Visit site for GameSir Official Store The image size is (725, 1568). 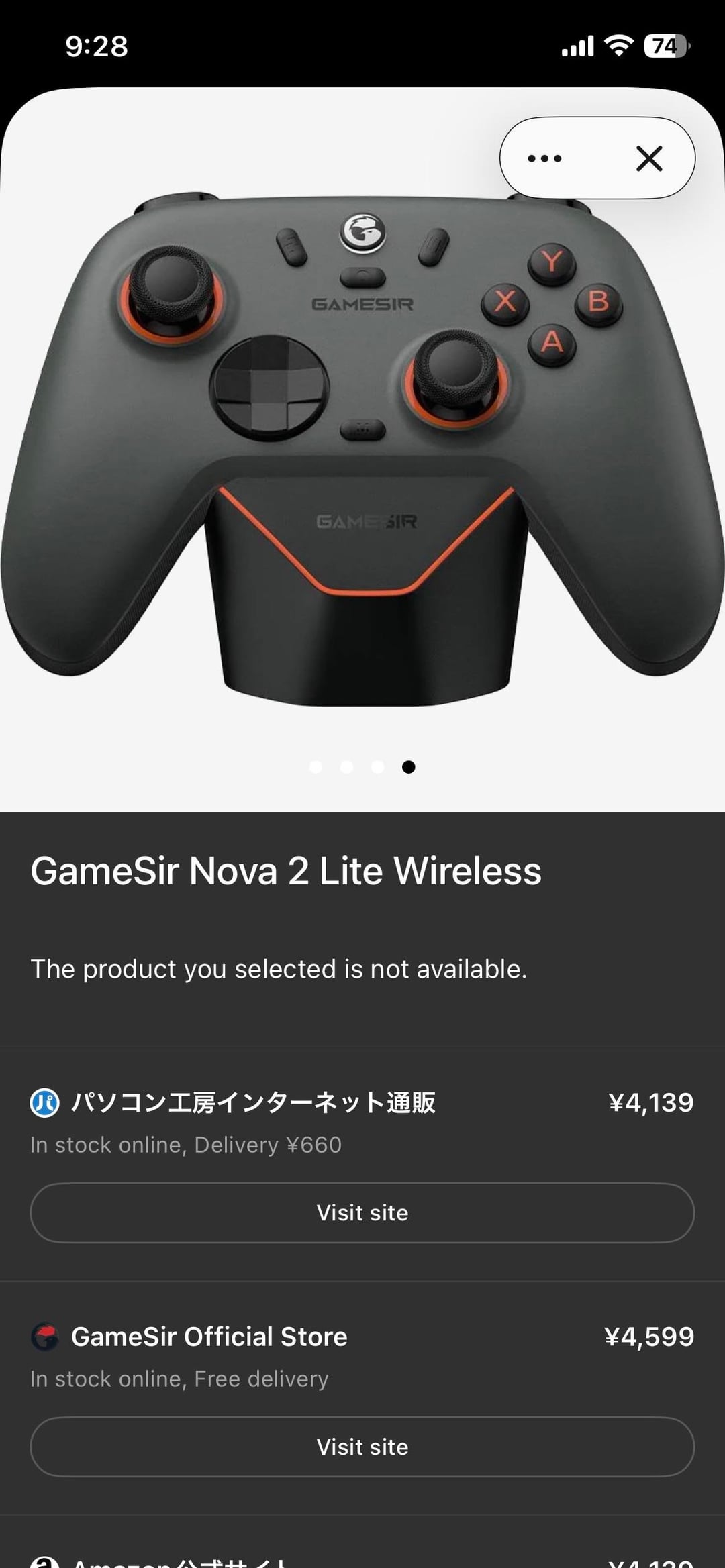tap(362, 1447)
